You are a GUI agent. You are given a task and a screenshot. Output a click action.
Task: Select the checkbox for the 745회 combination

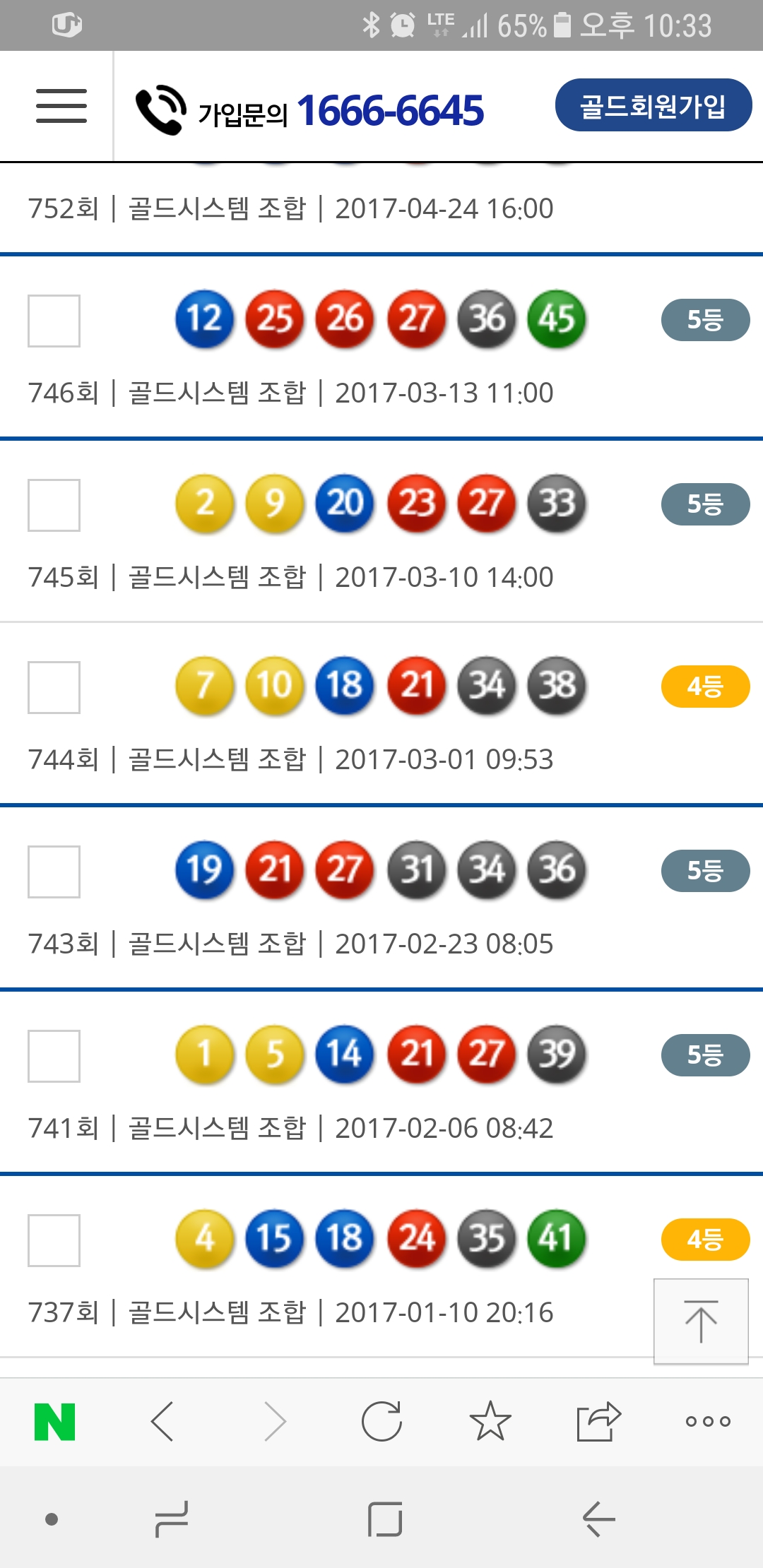click(x=54, y=505)
